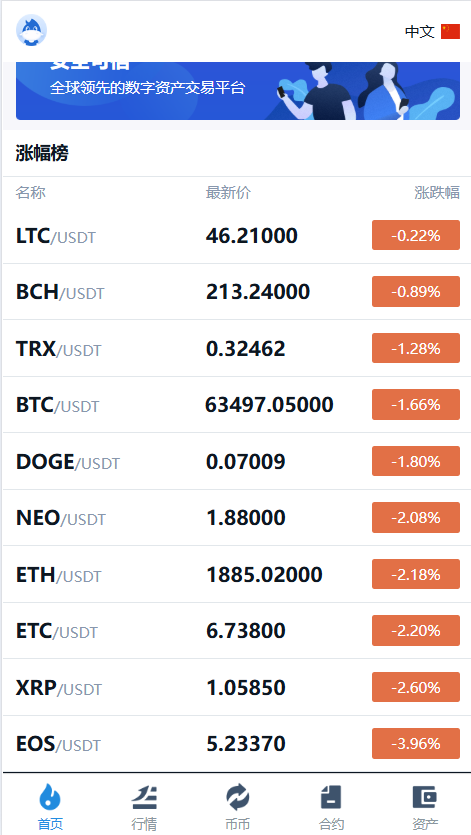This screenshot has width=471, height=835.
Task: View ETH/USDT market details
Action: point(237,574)
